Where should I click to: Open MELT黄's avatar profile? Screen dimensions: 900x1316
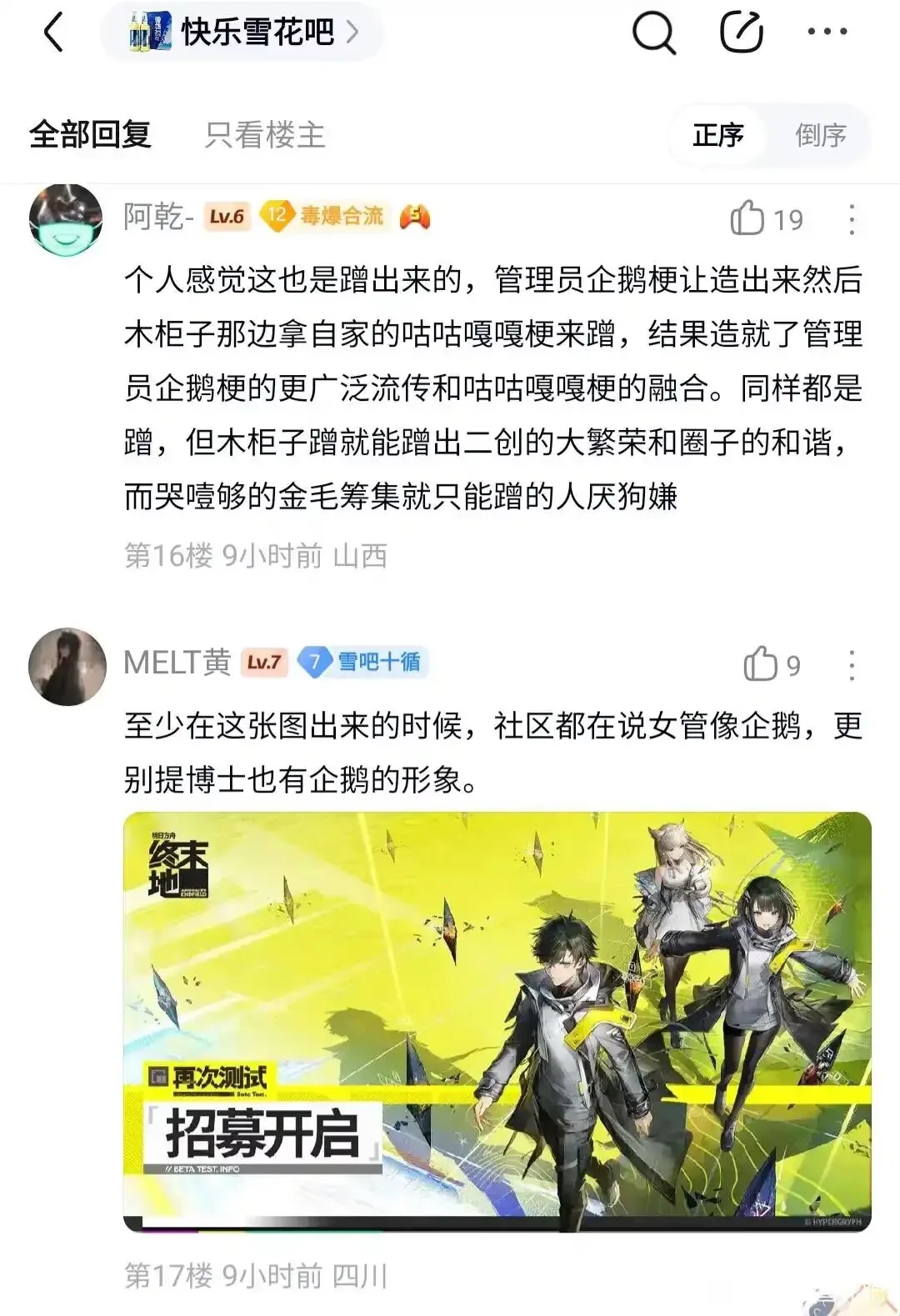[x=67, y=667]
